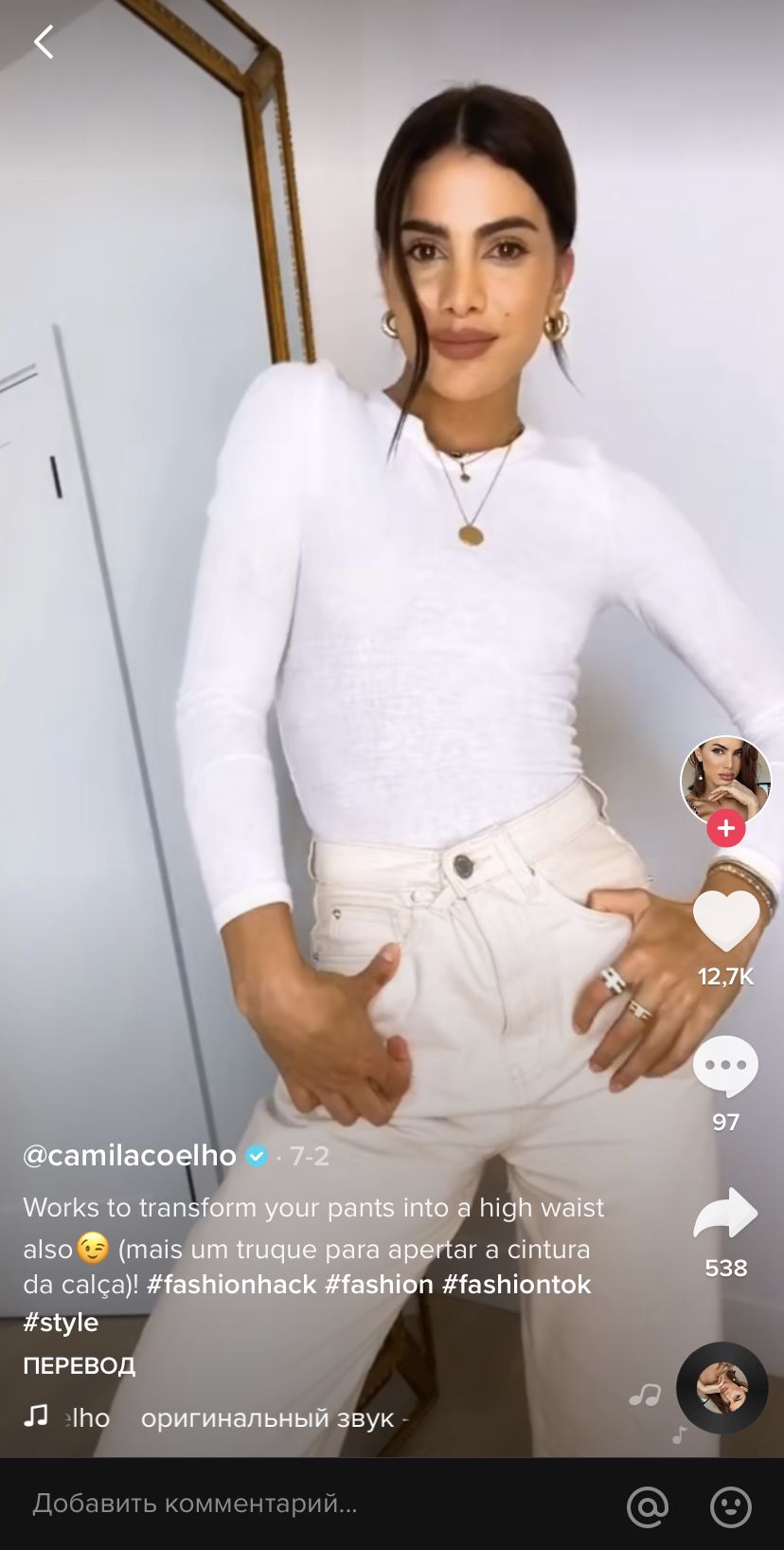Screen dimensions: 784x1550
Task: Open the @camilacoelho username
Action: tap(130, 1156)
